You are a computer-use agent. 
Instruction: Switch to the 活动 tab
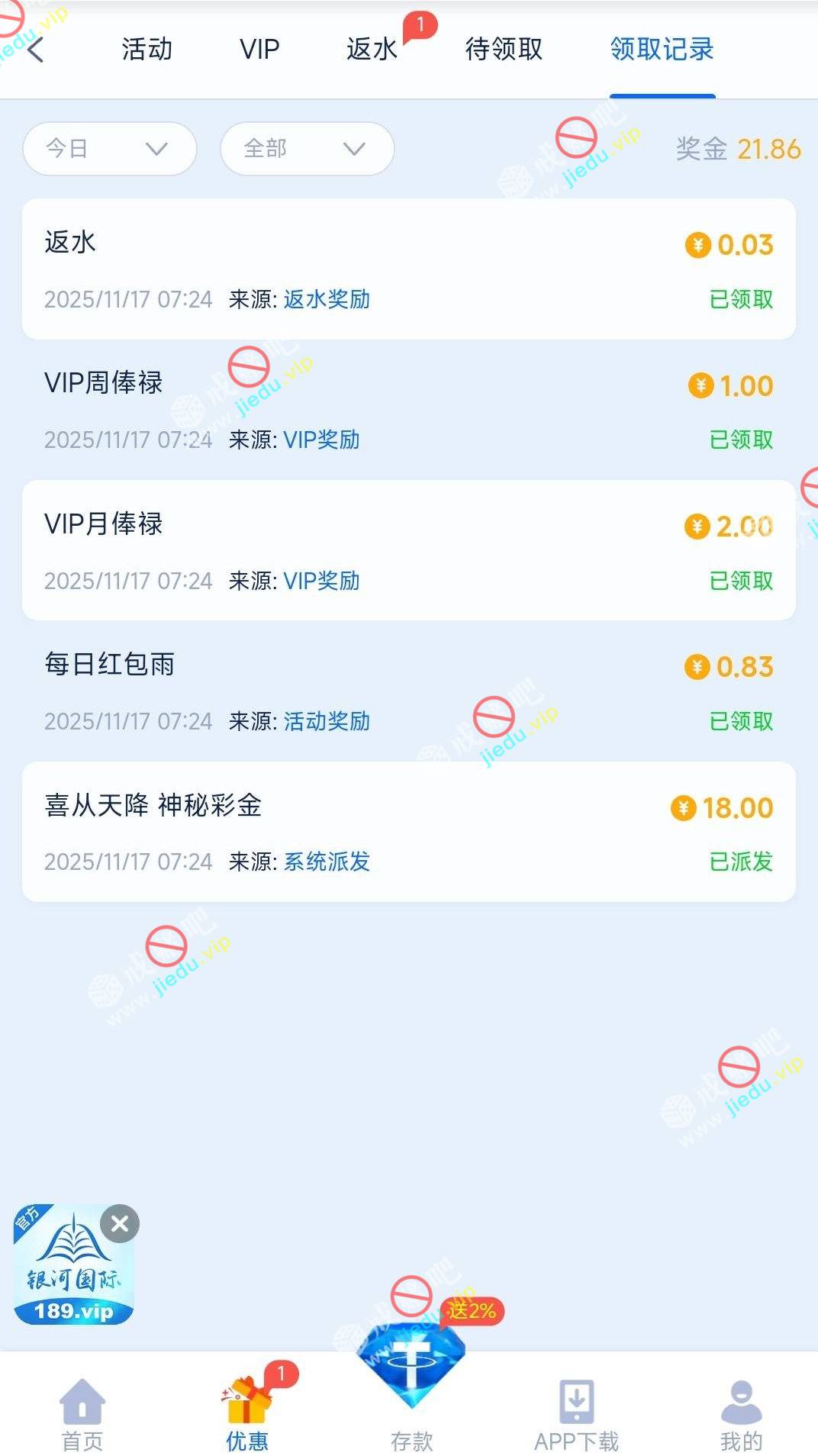(147, 50)
